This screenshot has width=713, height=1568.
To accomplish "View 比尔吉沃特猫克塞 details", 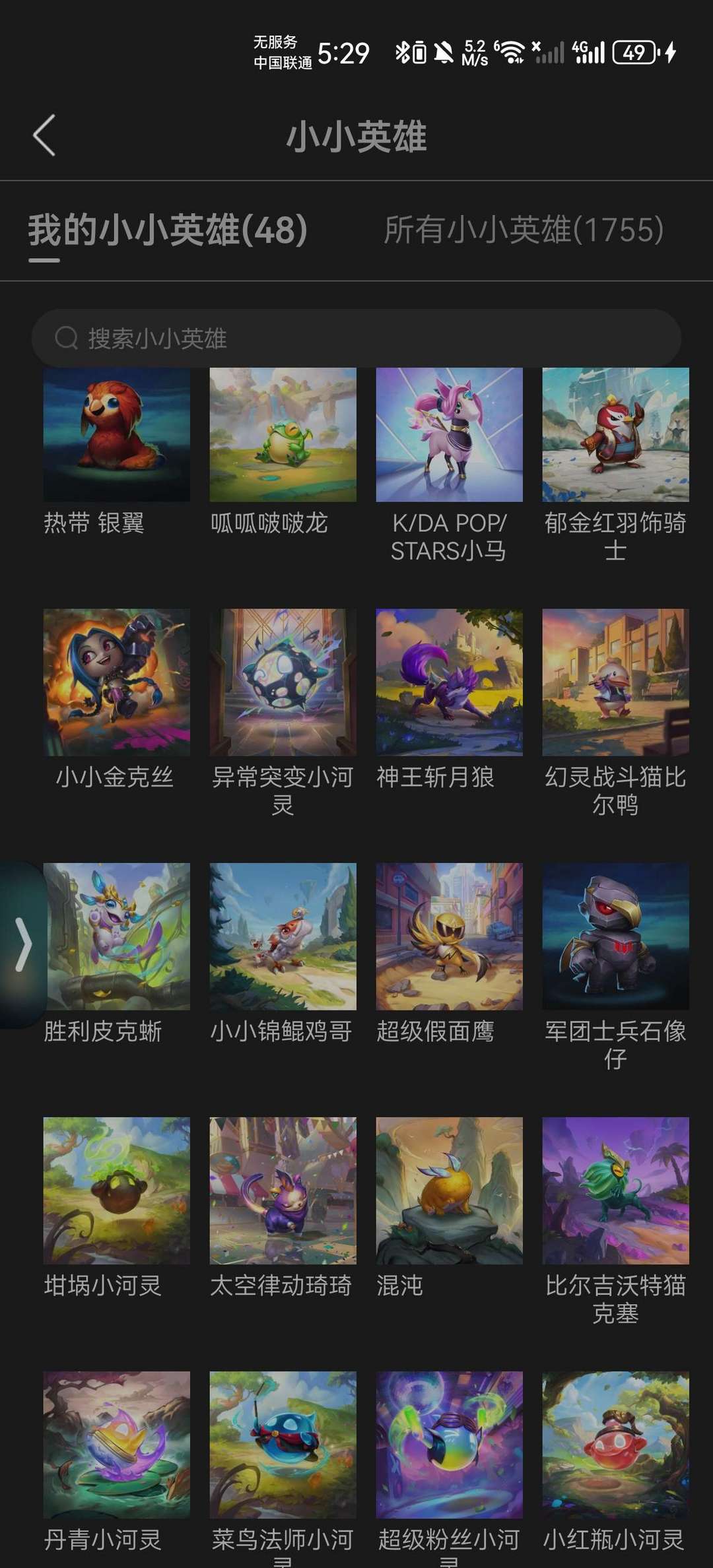I will coord(616,1191).
